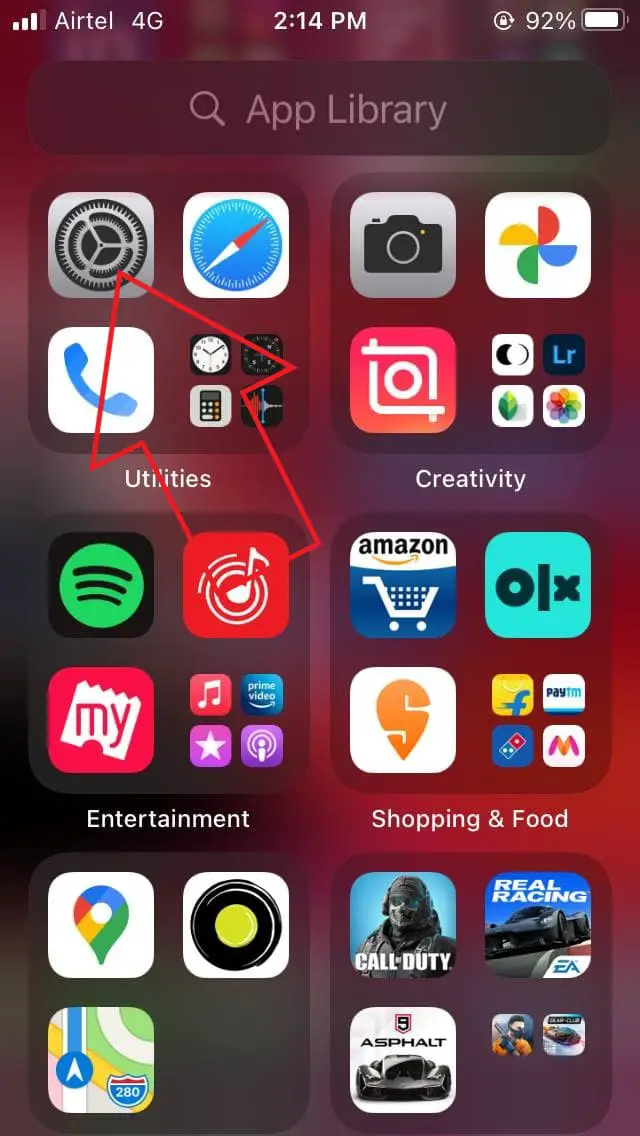The image size is (640, 1136).
Task: Open the Camera app
Action: pos(403,245)
